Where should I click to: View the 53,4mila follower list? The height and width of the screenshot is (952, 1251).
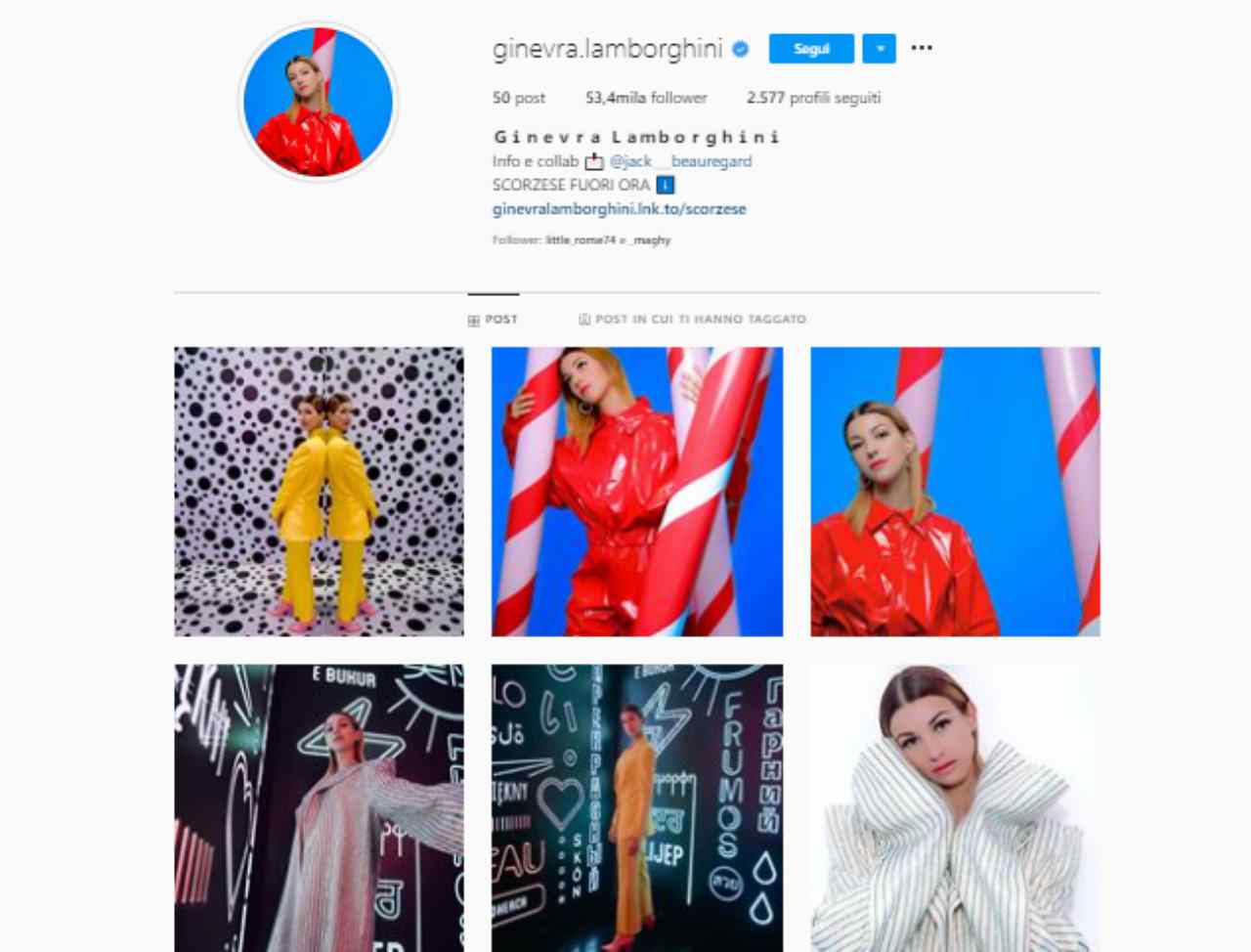pos(646,98)
